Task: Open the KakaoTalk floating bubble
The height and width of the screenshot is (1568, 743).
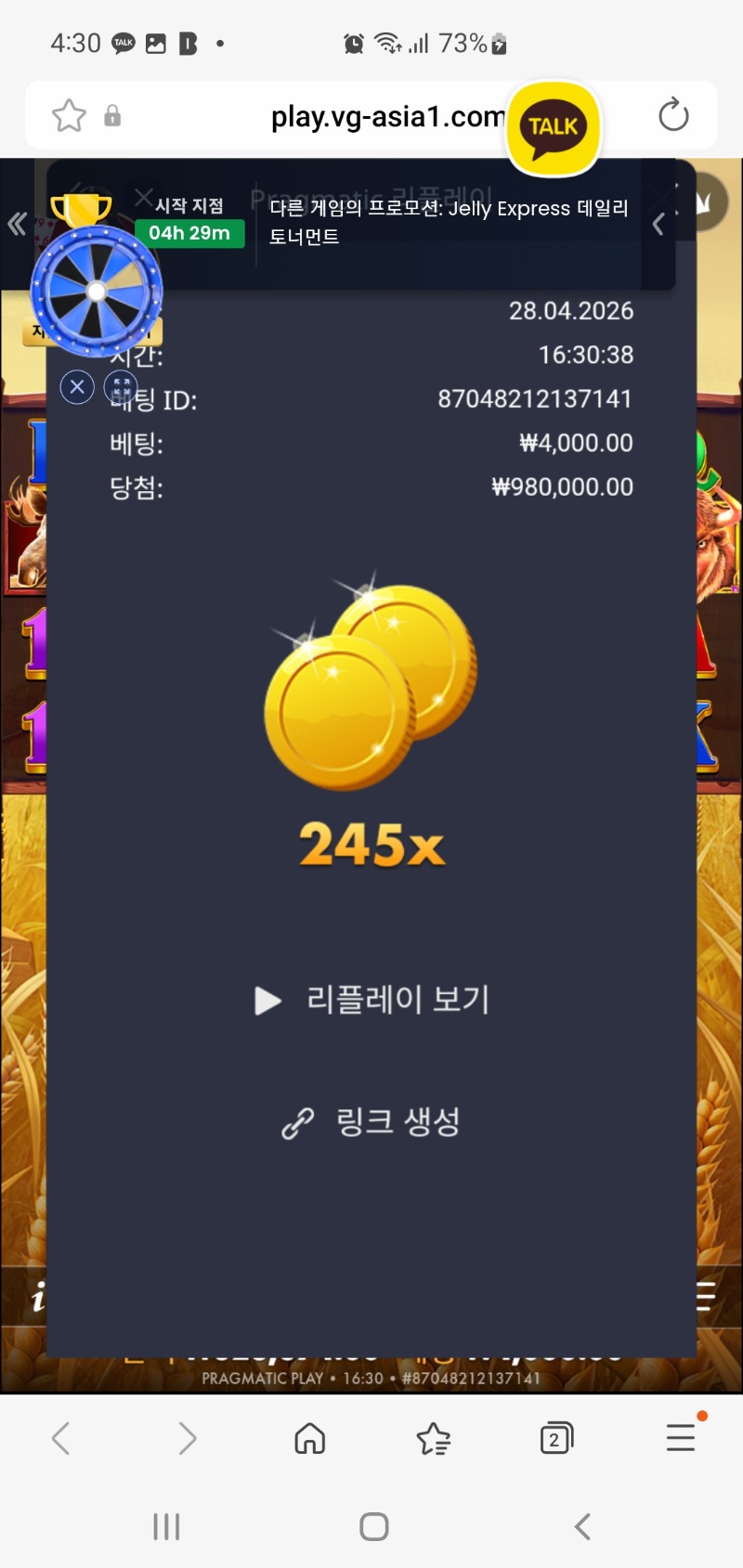Action: (554, 127)
